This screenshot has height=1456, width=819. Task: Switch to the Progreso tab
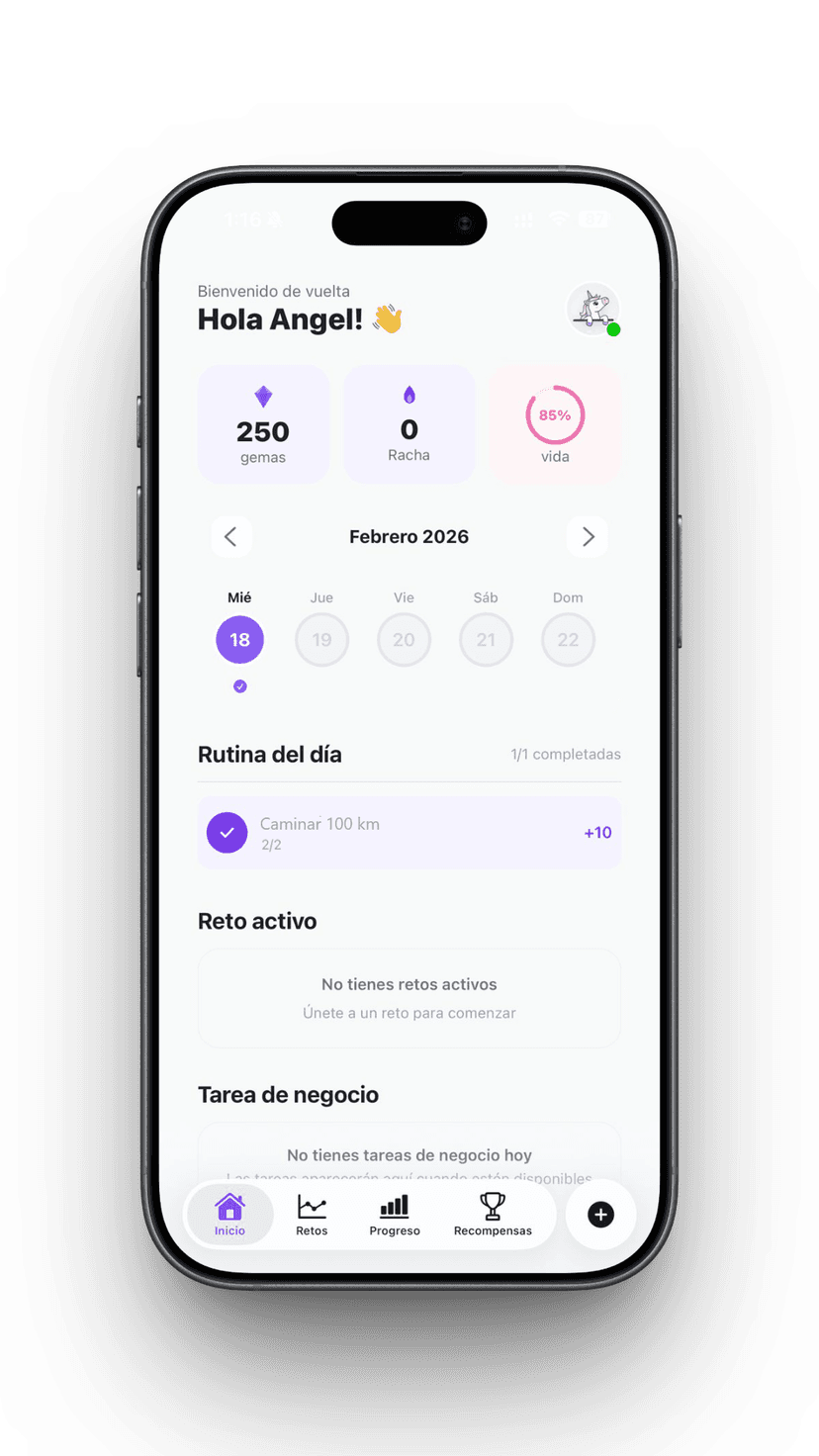click(x=395, y=1214)
